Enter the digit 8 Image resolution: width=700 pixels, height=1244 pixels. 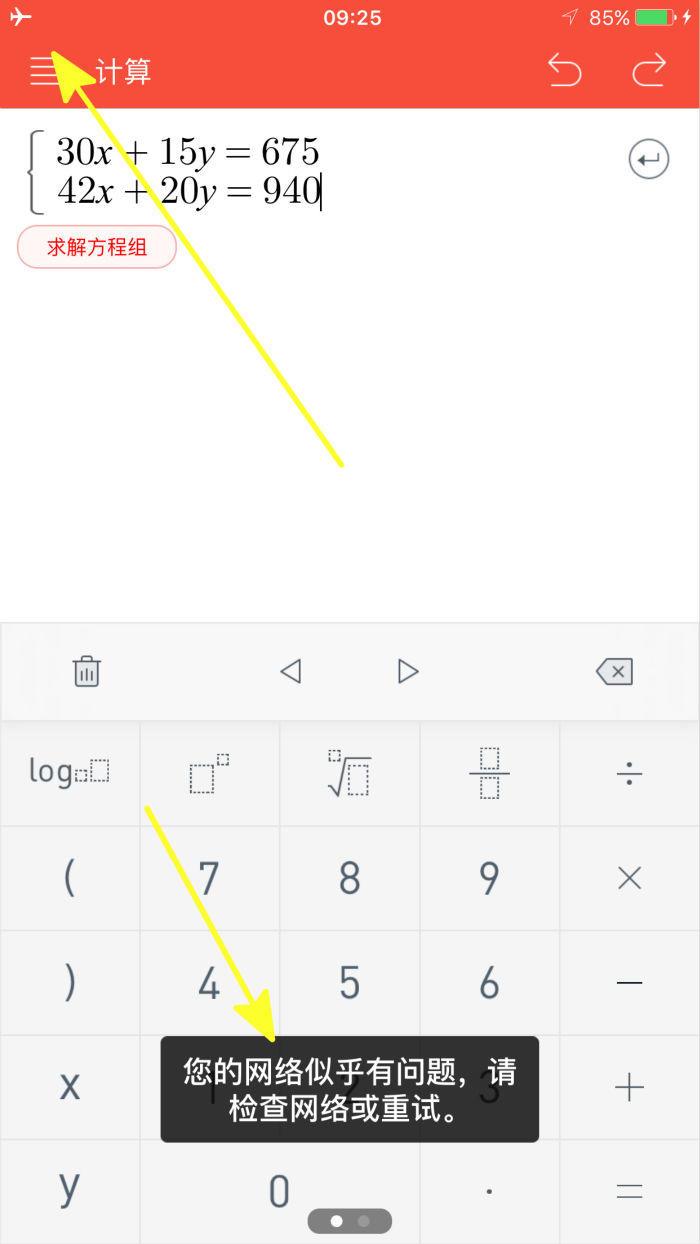[x=350, y=878]
